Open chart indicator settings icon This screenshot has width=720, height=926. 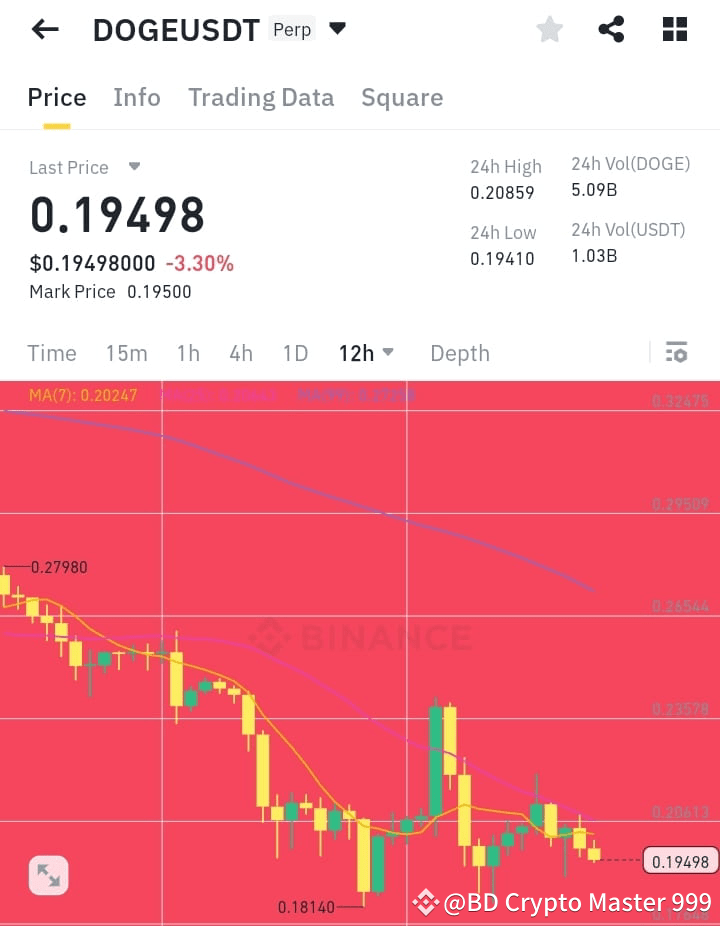click(676, 352)
